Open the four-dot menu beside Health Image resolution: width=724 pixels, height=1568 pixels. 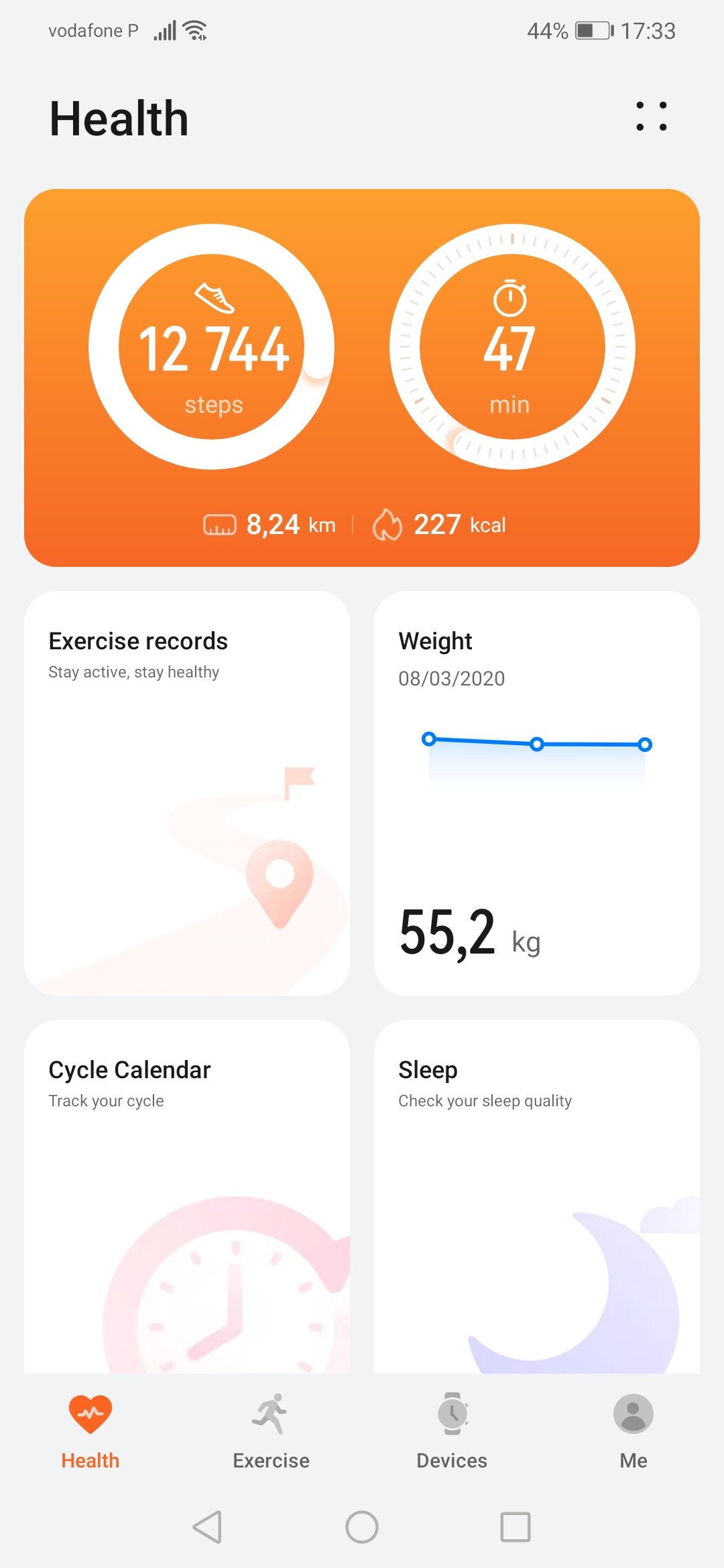651,117
